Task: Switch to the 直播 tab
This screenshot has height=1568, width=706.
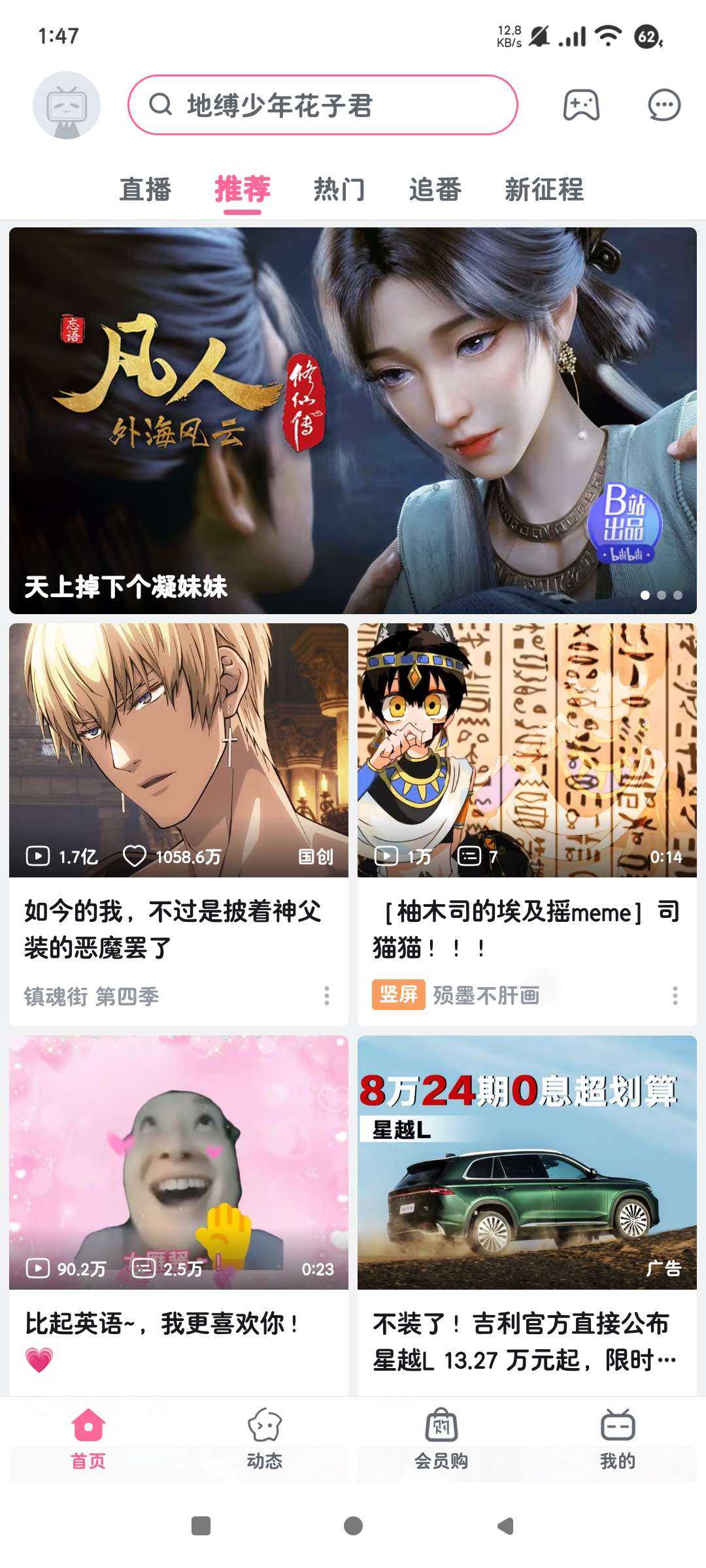Action: tap(145, 190)
